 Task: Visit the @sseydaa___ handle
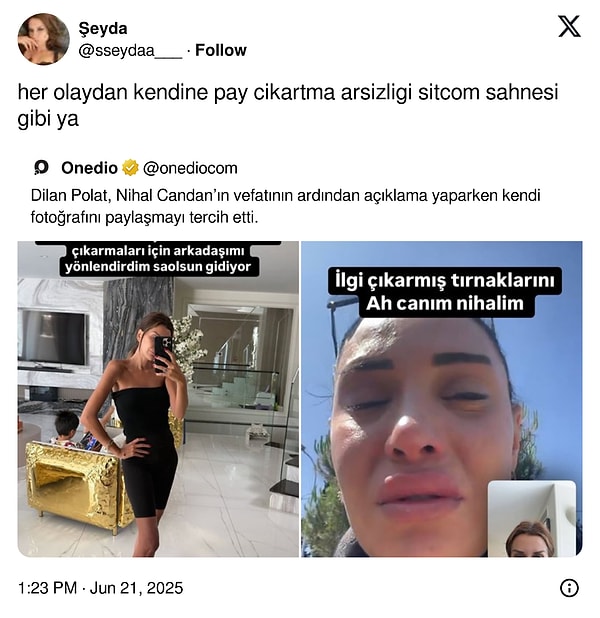(x=130, y=50)
